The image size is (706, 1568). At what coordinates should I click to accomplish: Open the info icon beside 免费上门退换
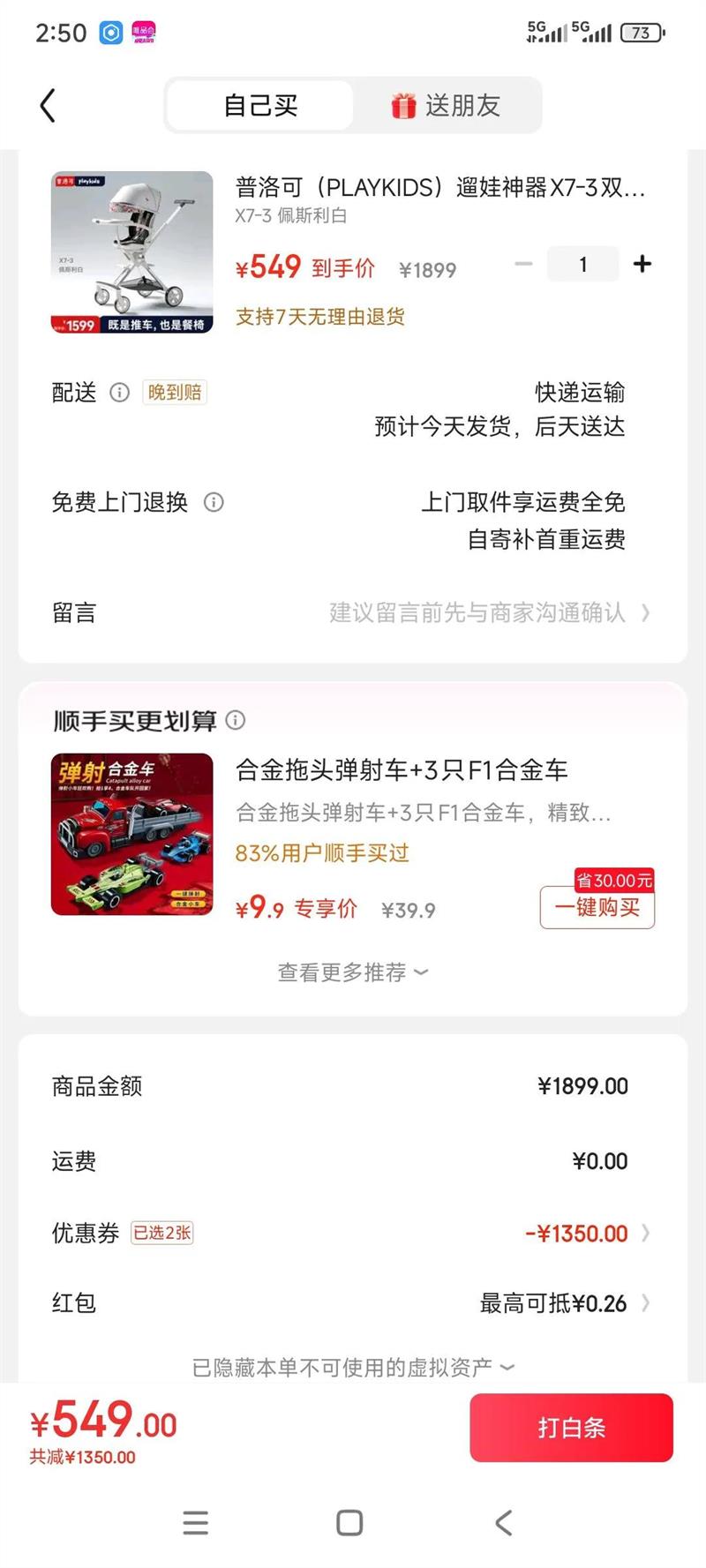[x=214, y=502]
